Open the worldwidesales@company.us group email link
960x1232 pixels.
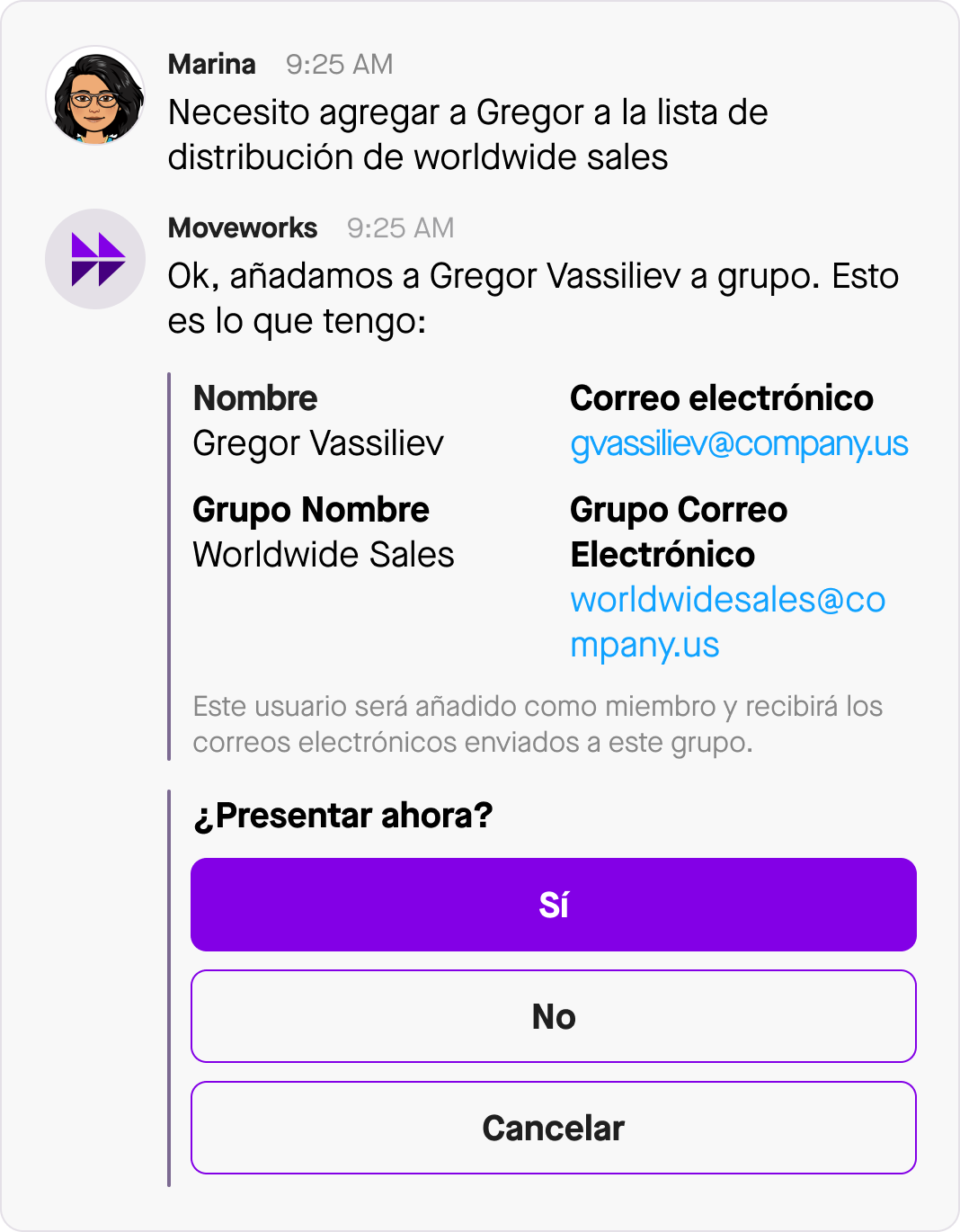click(727, 601)
